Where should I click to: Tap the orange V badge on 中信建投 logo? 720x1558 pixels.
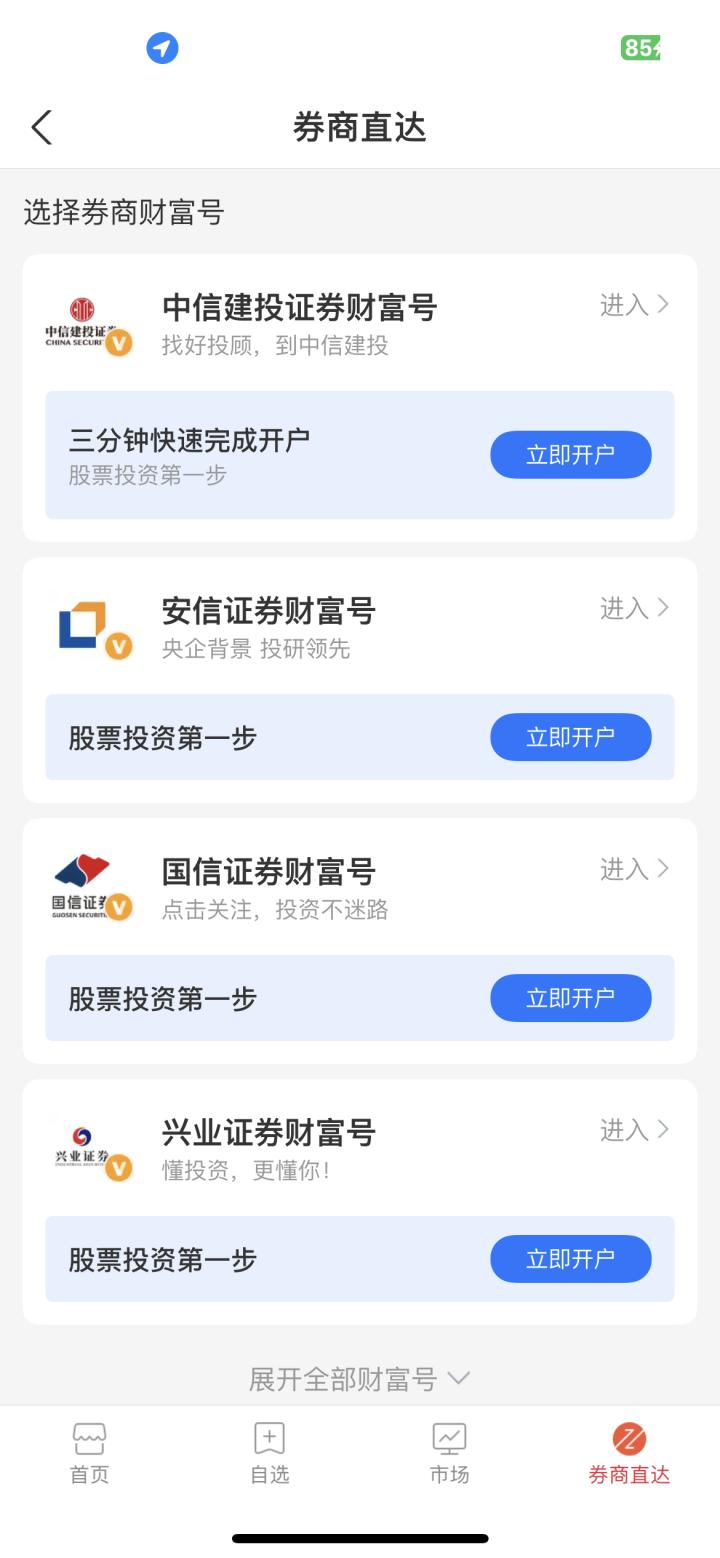119,344
